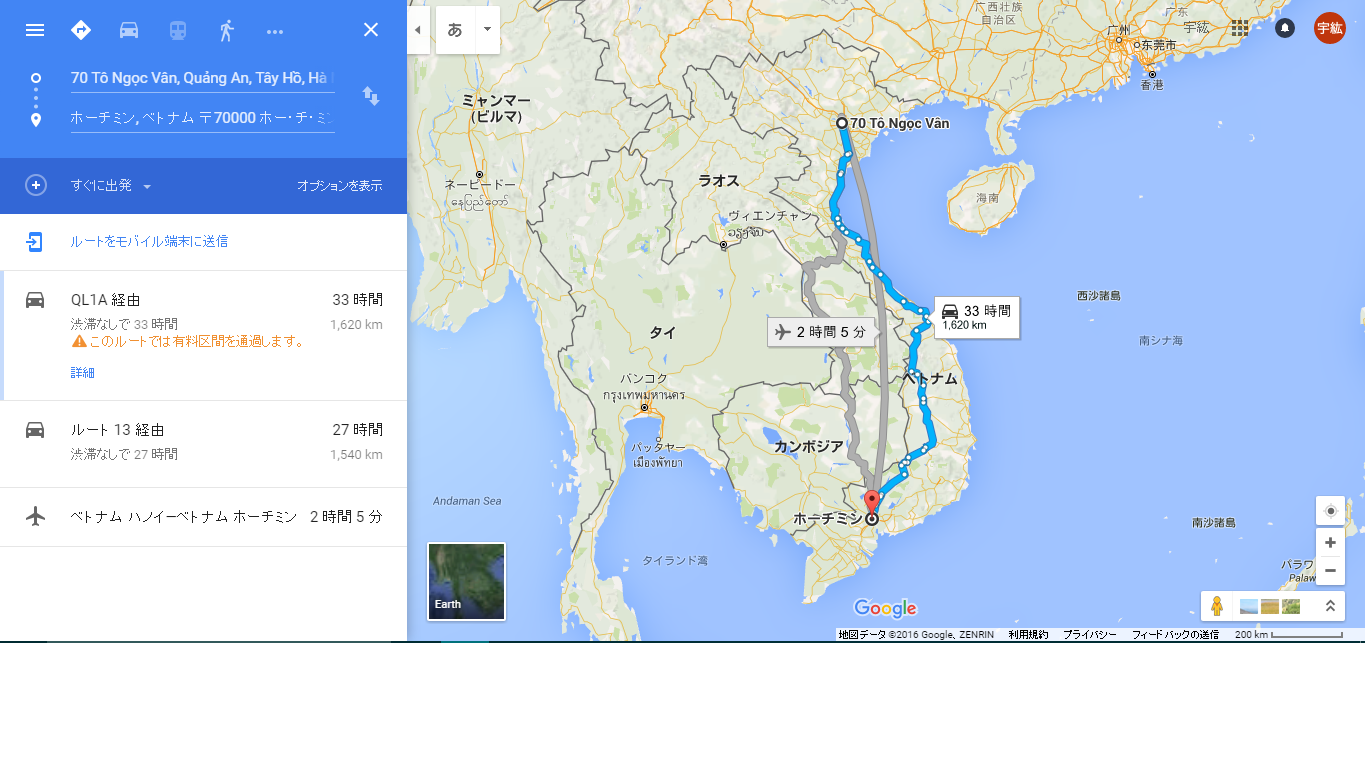Send the route to mobile device
The image size is (1366, 768).
point(149,241)
